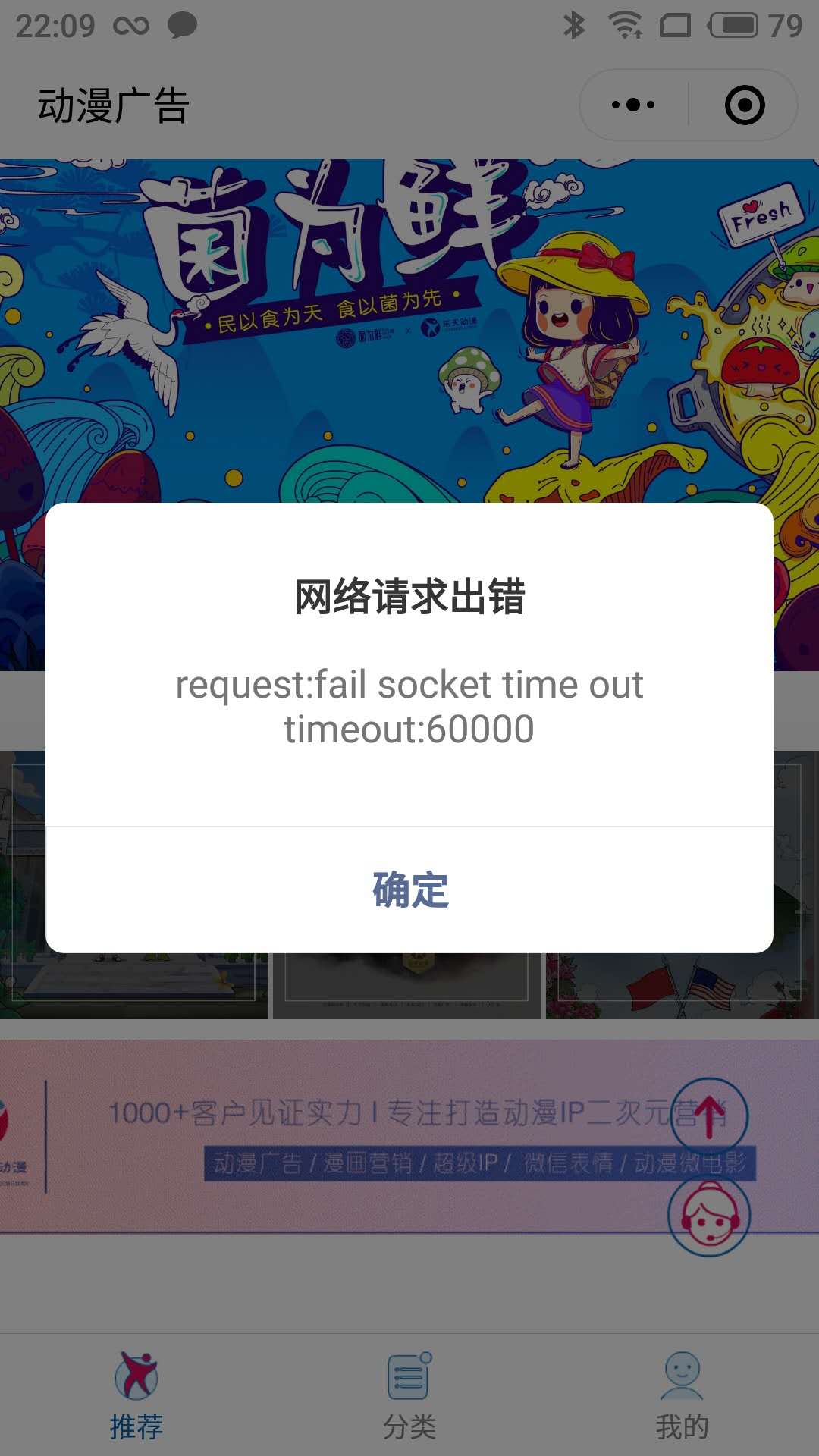The image size is (819, 1456).
Task: Confirm the network error dialog with 确定
Action: pos(409,890)
